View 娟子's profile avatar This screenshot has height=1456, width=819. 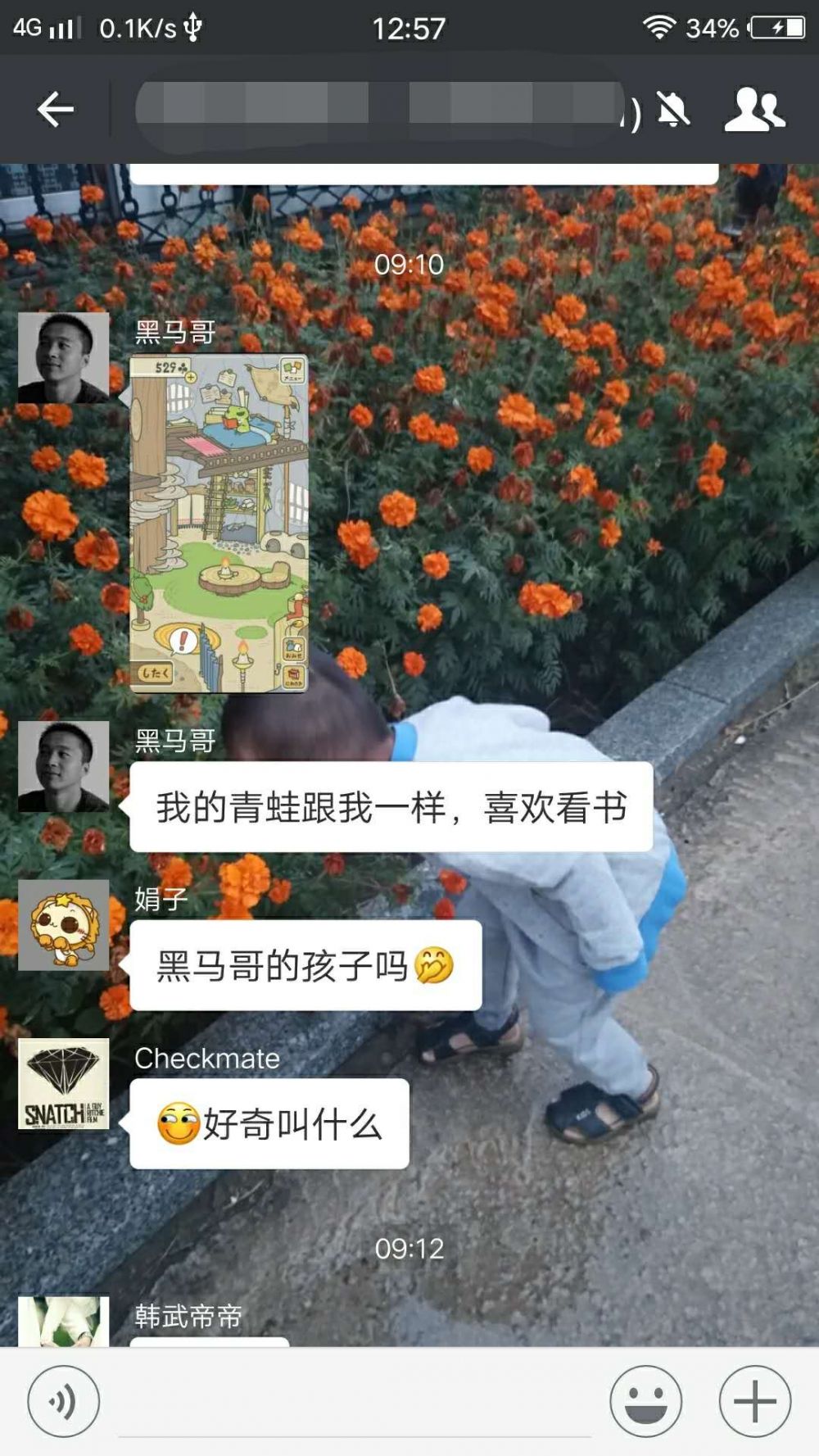[64, 925]
